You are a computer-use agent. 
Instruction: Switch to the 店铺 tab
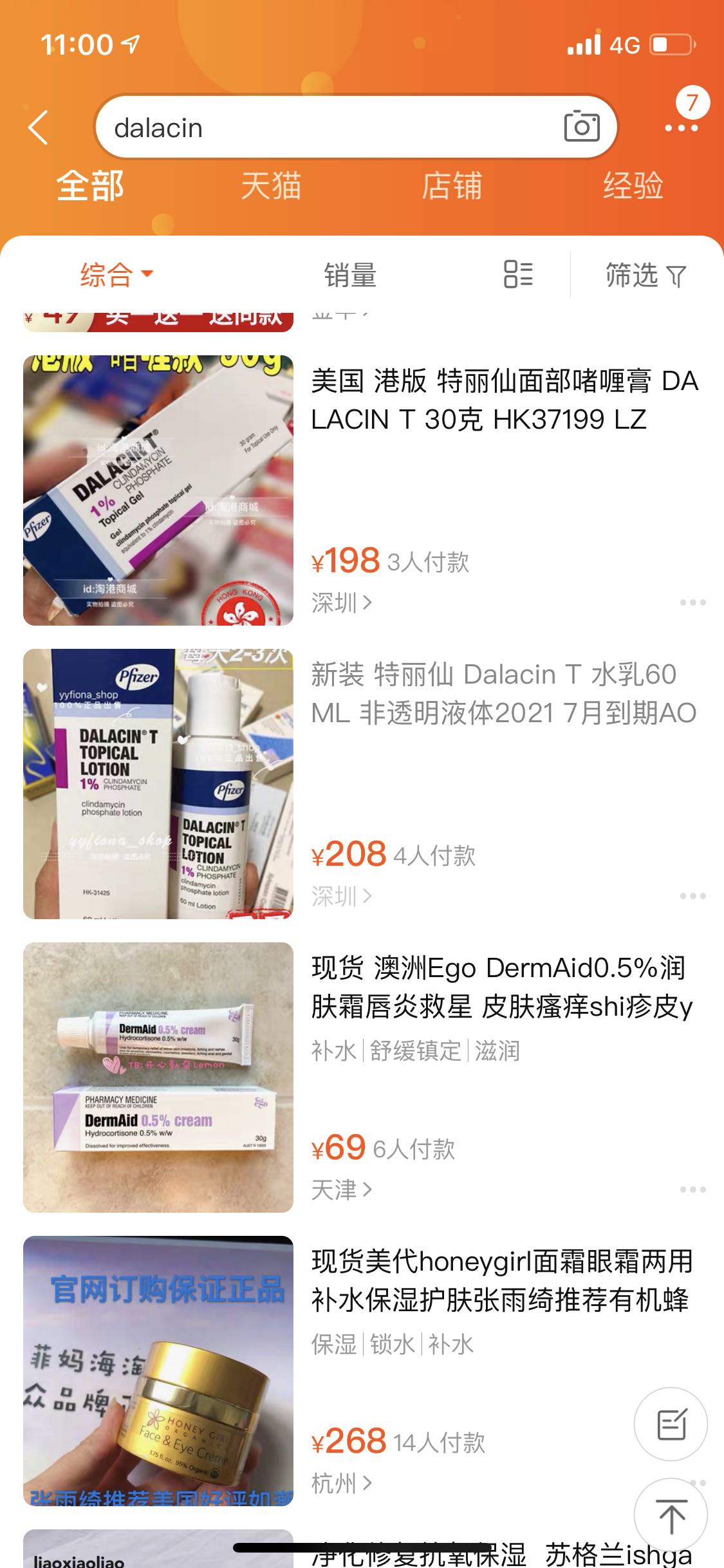click(x=452, y=187)
